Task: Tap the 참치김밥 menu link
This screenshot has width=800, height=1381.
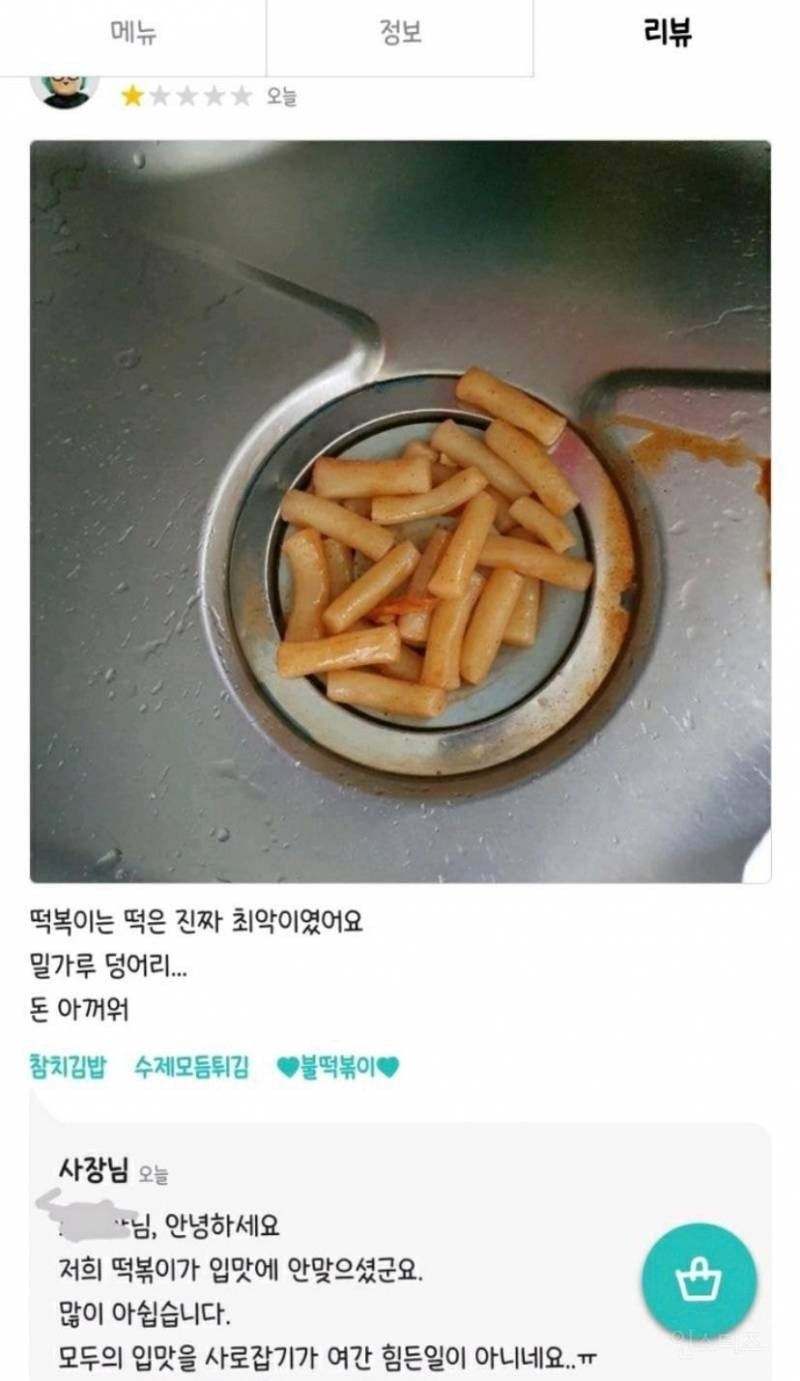Action: [68, 1067]
